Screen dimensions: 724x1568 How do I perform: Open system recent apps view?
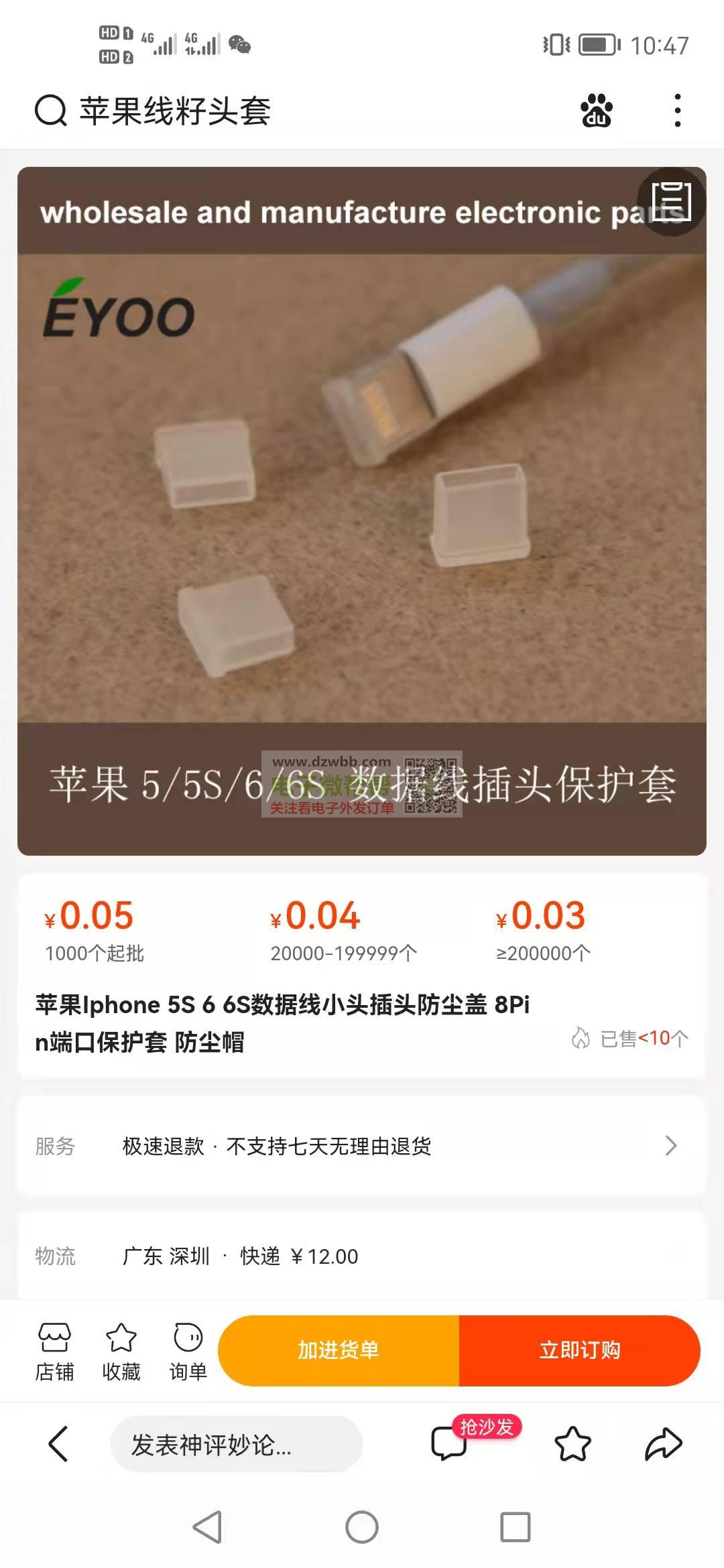(x=516, y=1528)
